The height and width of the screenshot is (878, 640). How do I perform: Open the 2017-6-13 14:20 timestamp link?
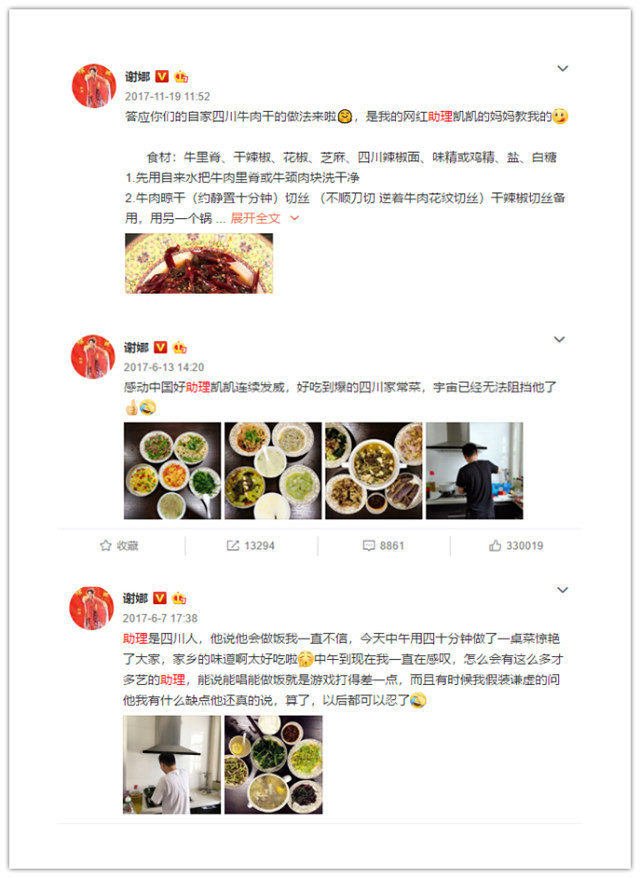(164, 367)
